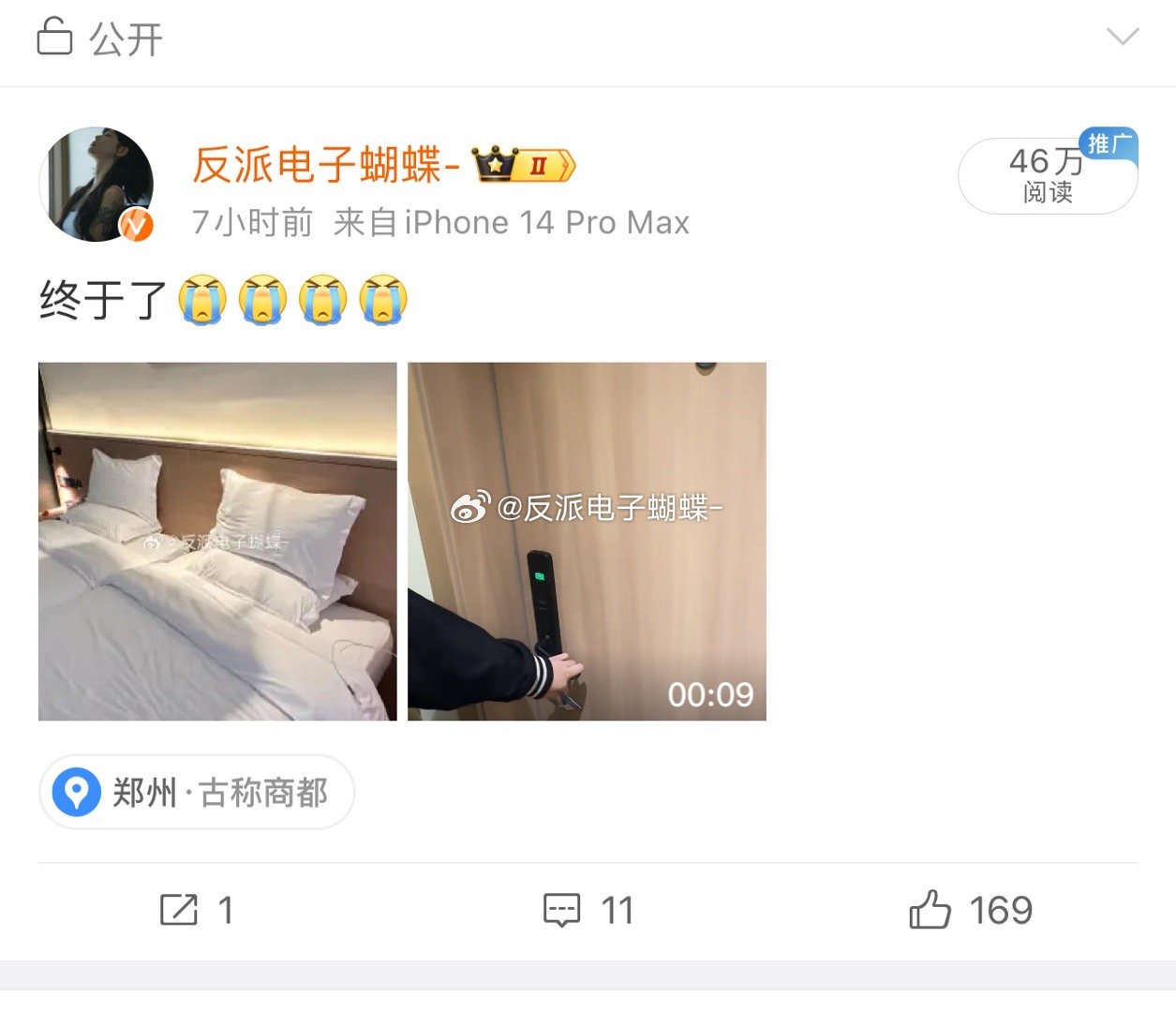The width and height of the screenshot is (1176, 1012).
Task: Open 反派电子蝴蝶- profile avatar
Action: point(97,185)
